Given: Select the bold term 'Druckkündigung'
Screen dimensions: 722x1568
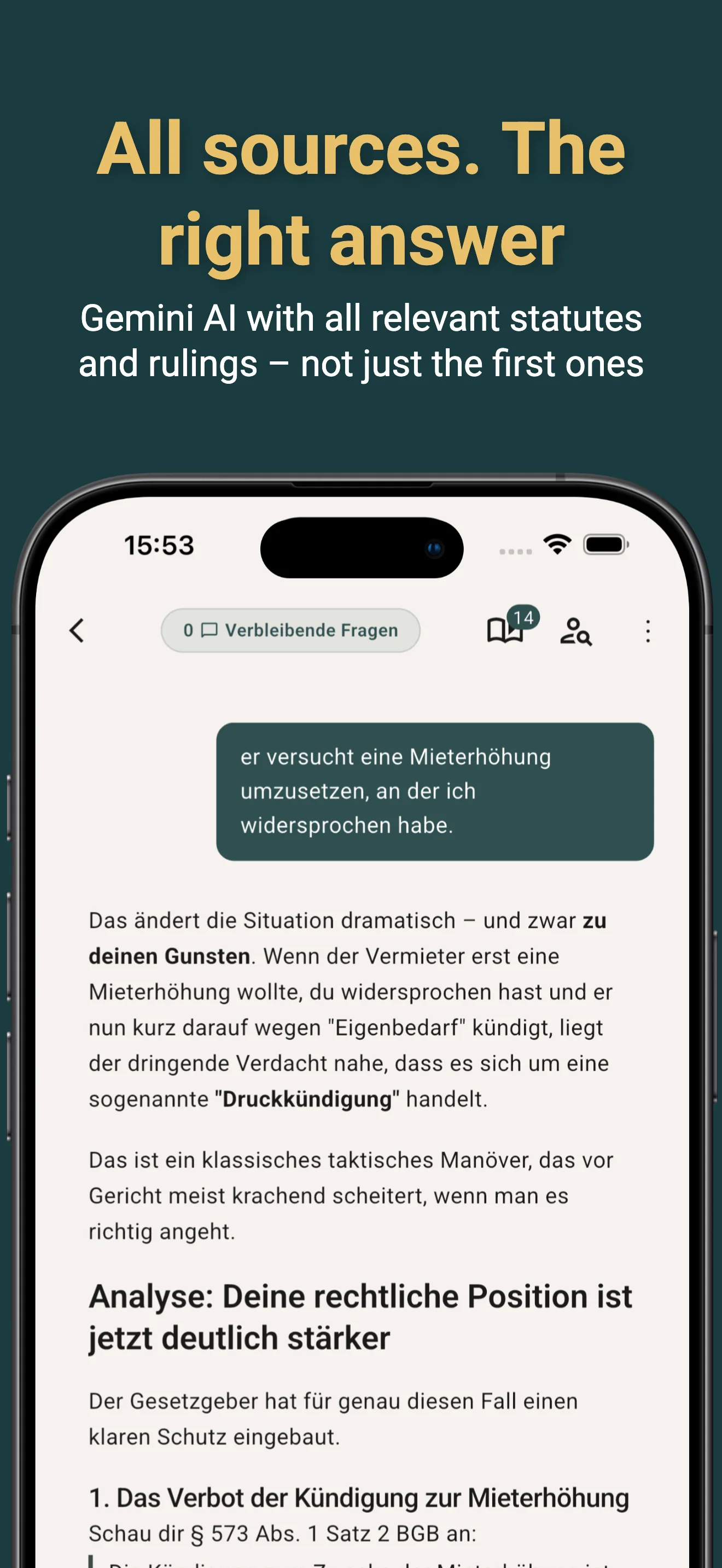Looking at the screenshot, I should (x=307, y=1099).
